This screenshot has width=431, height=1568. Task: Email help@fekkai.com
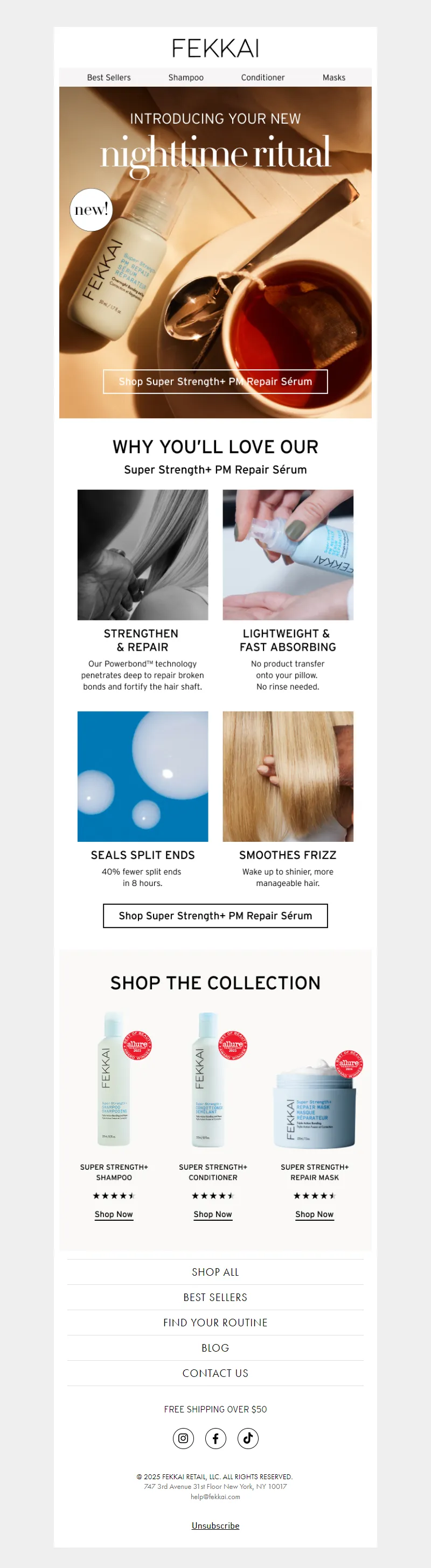point(215,1496)
